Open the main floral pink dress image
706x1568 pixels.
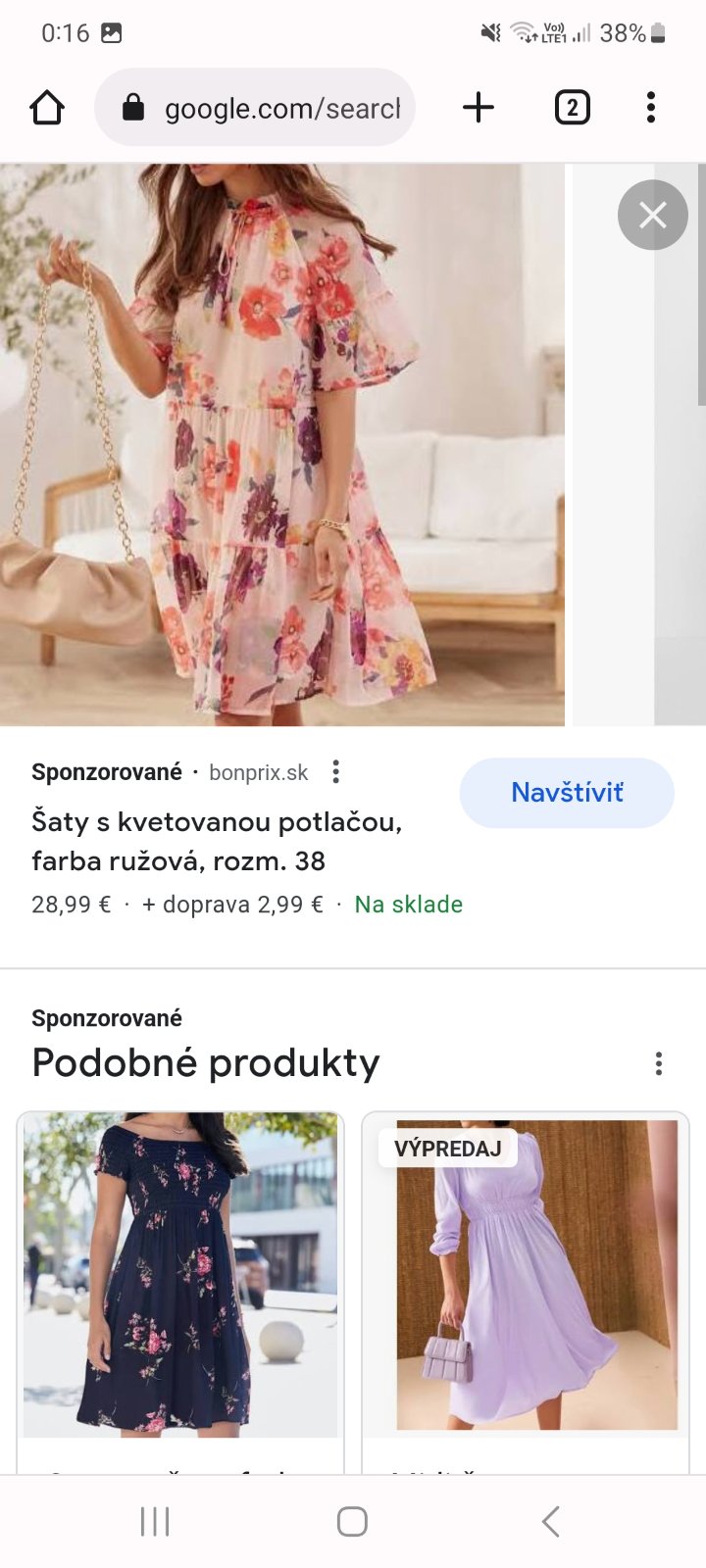point(282,444)
